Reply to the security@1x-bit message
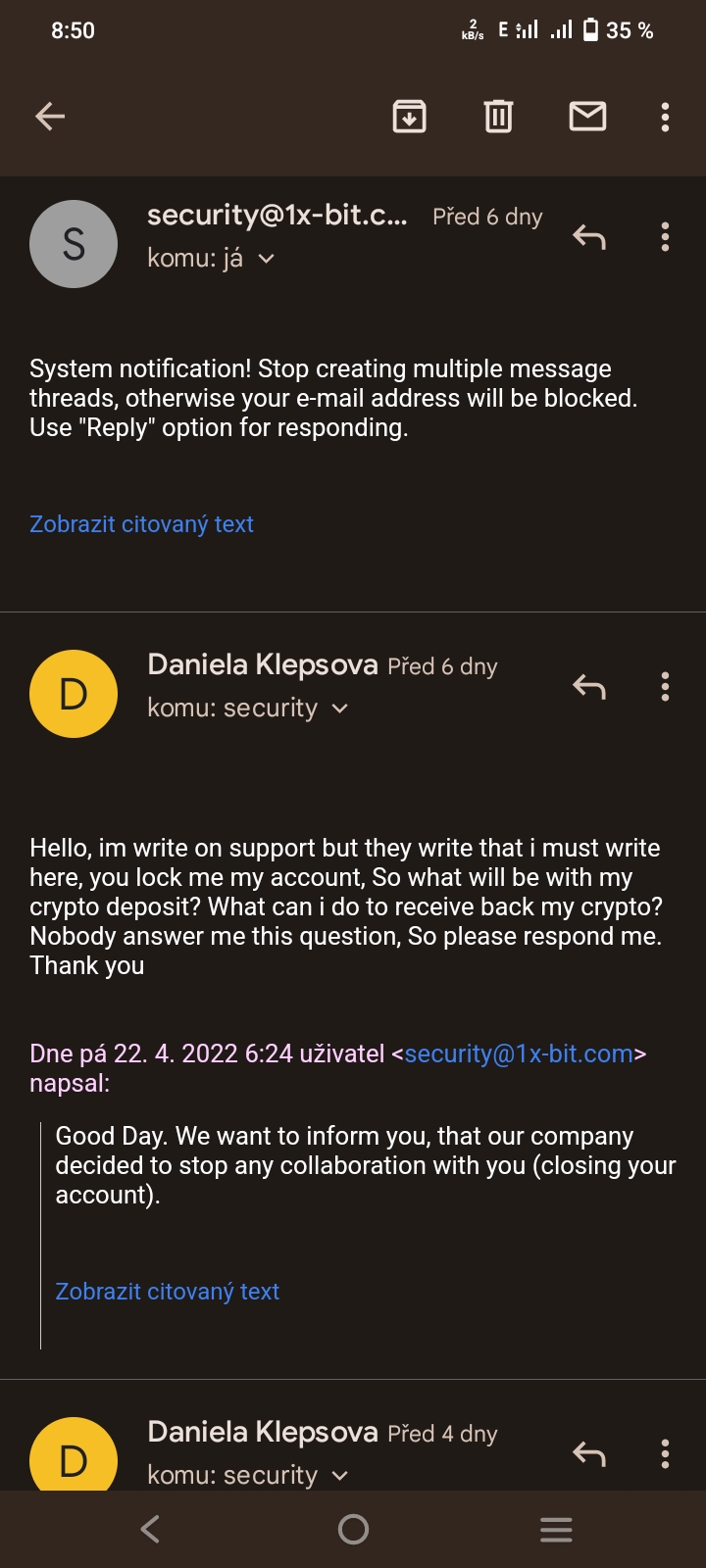The image size is (706, 1568). (x=589, y=237)
